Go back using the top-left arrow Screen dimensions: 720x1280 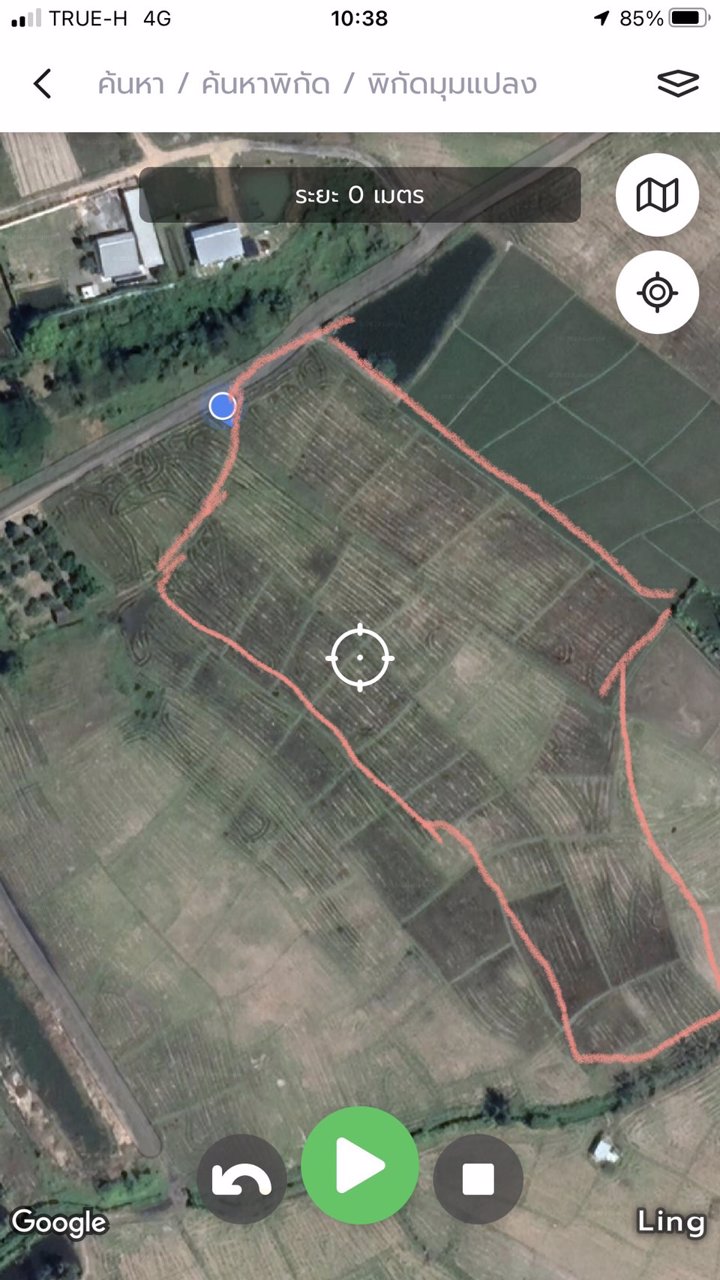pos(42,84)
